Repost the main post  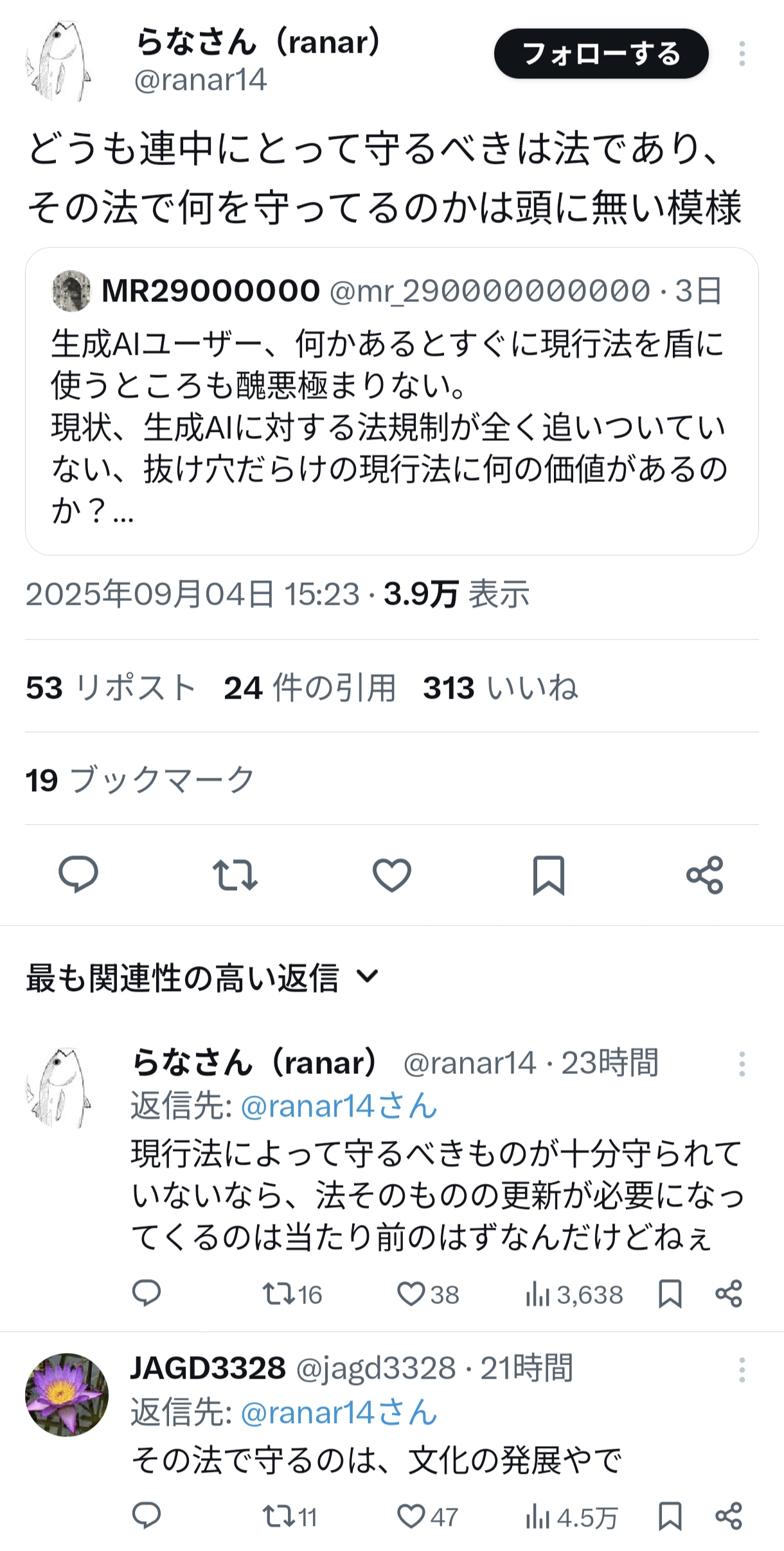pyautogui.click(x=235, y=875)
